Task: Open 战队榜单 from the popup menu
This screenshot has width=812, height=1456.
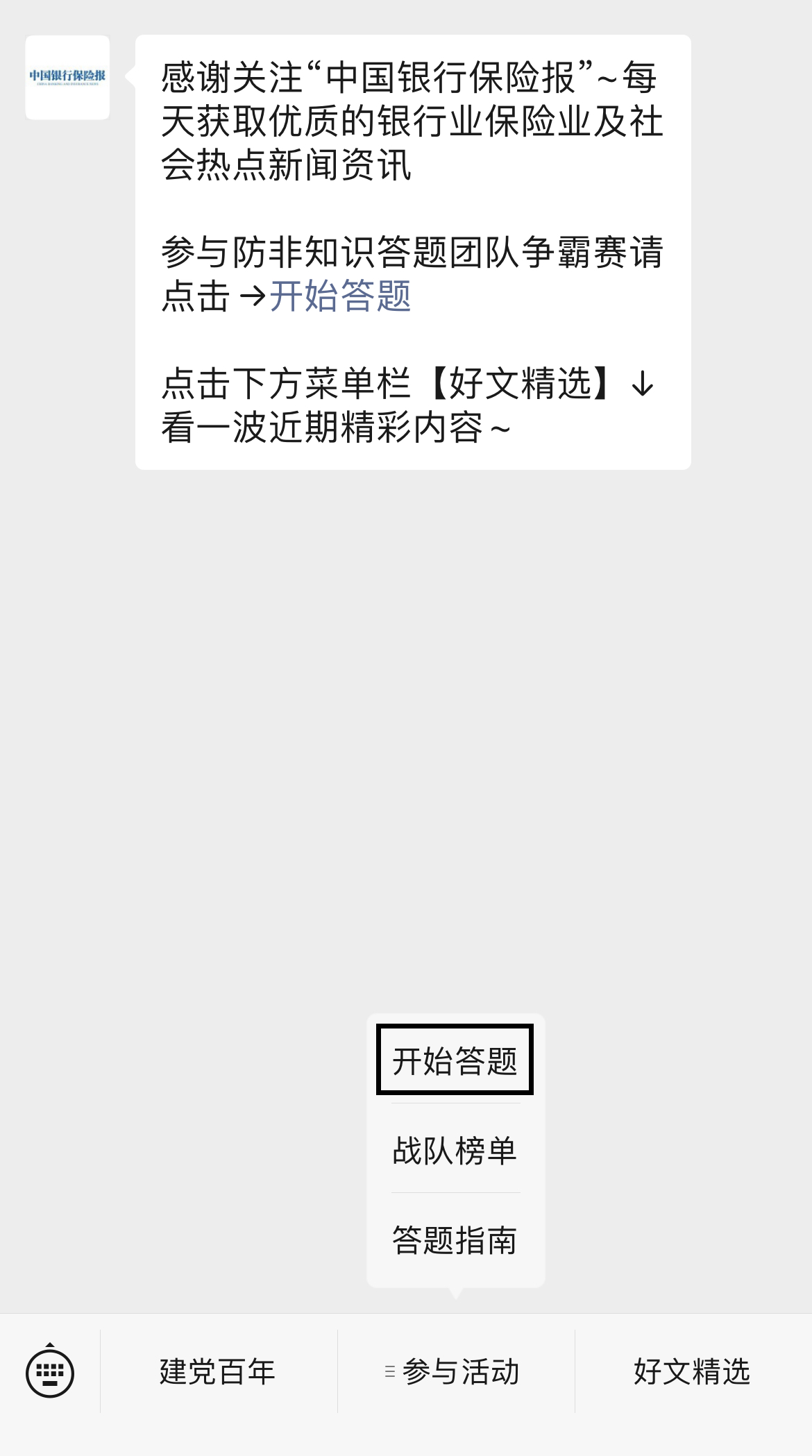Action: [x=455, y=1150]
